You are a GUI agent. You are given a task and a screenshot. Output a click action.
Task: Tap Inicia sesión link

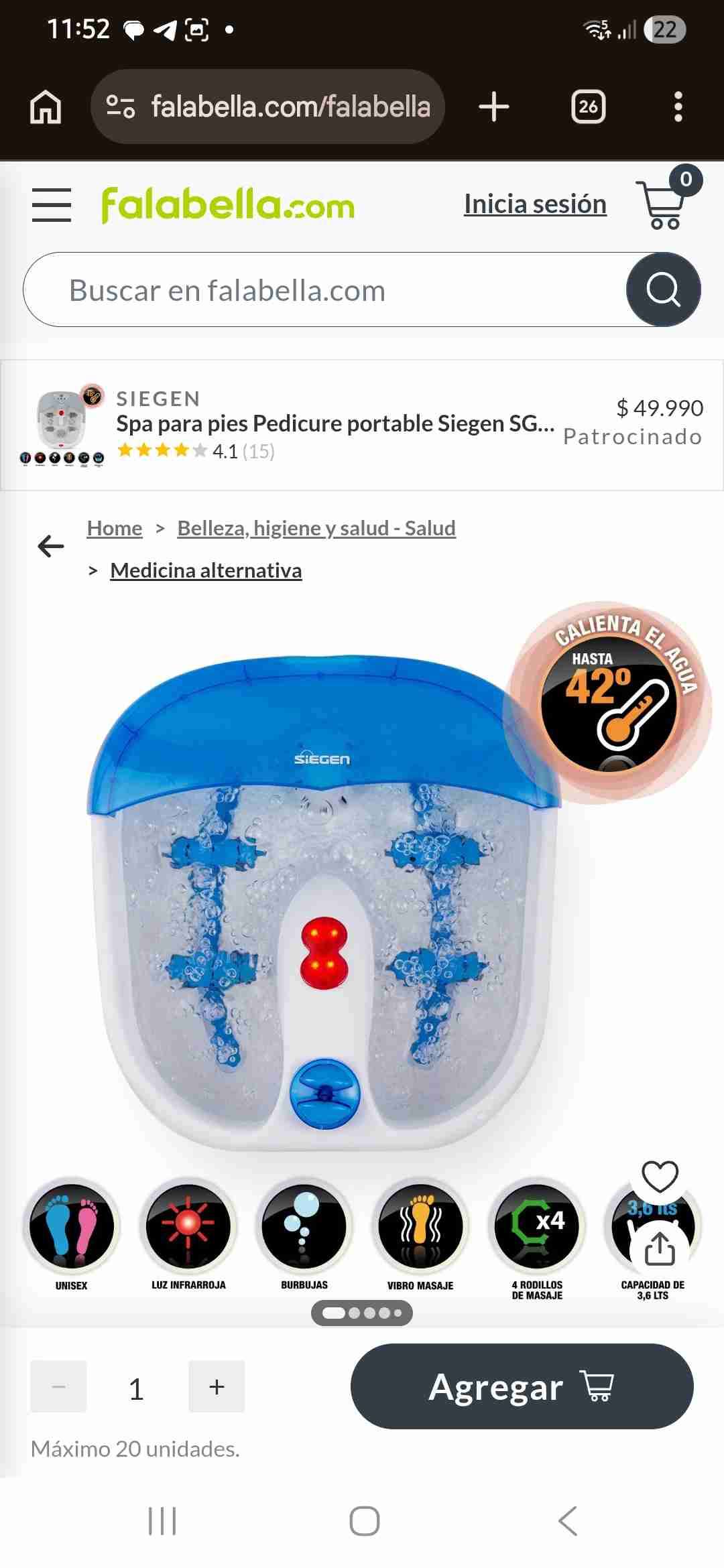[x=535, y=204]
